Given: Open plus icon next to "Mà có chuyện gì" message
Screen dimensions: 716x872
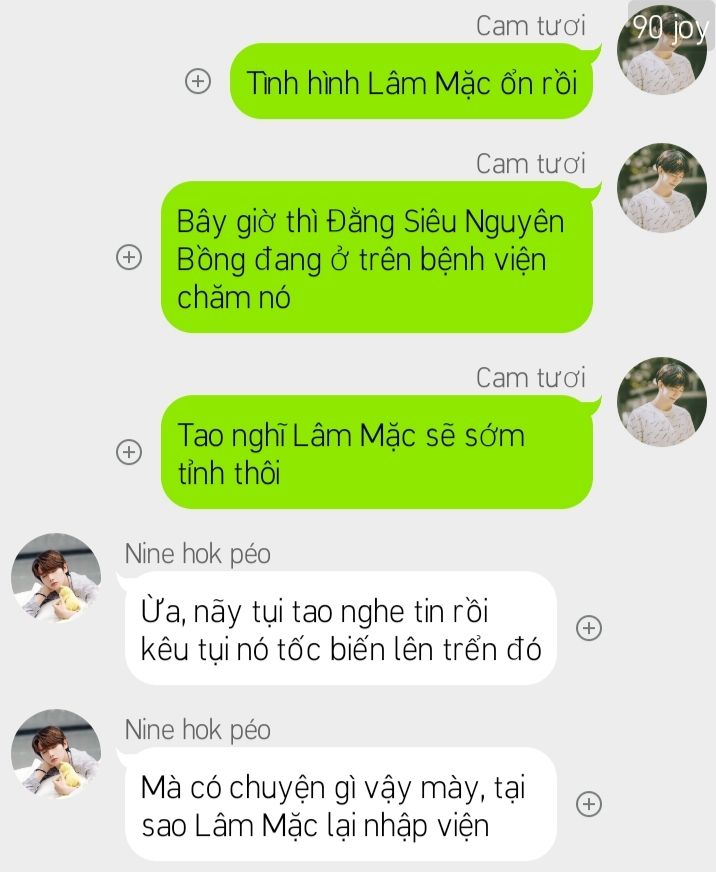Looking at the screenshot, I should (x=589, y=803).
